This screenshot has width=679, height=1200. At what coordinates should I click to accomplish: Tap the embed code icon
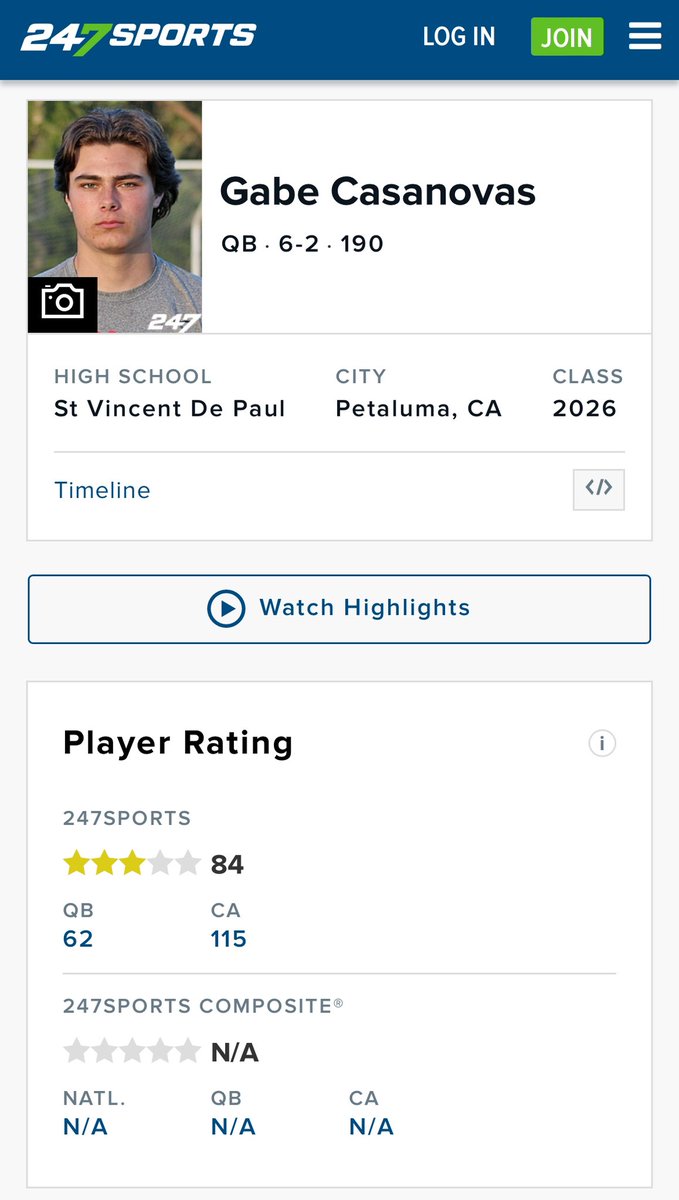point(598,489)
